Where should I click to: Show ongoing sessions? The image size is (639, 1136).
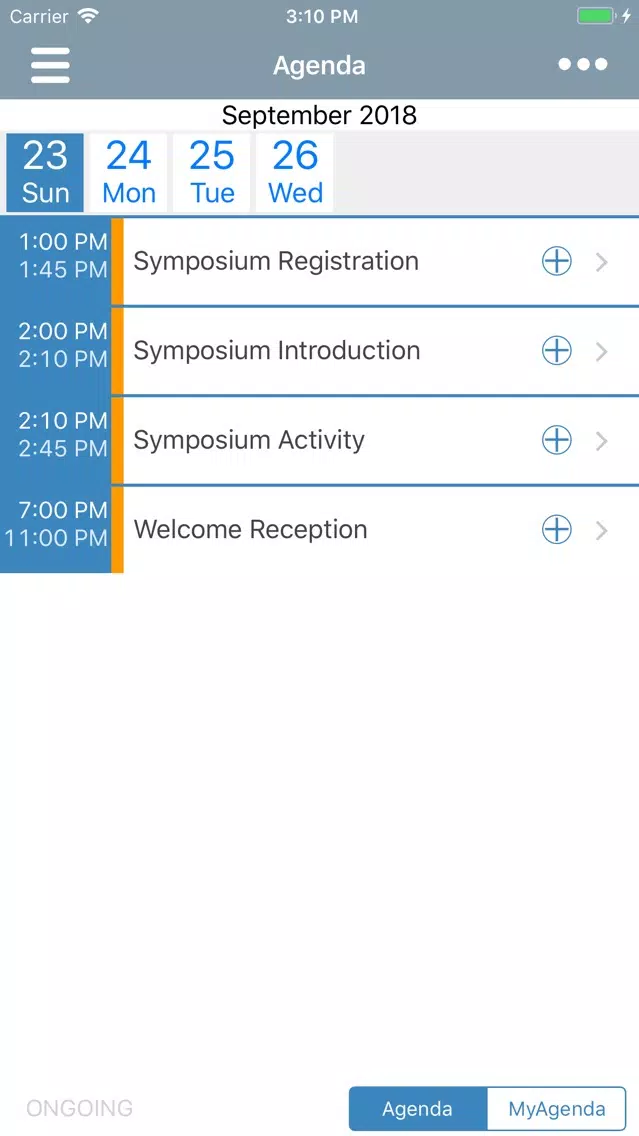click(80, 1108)
